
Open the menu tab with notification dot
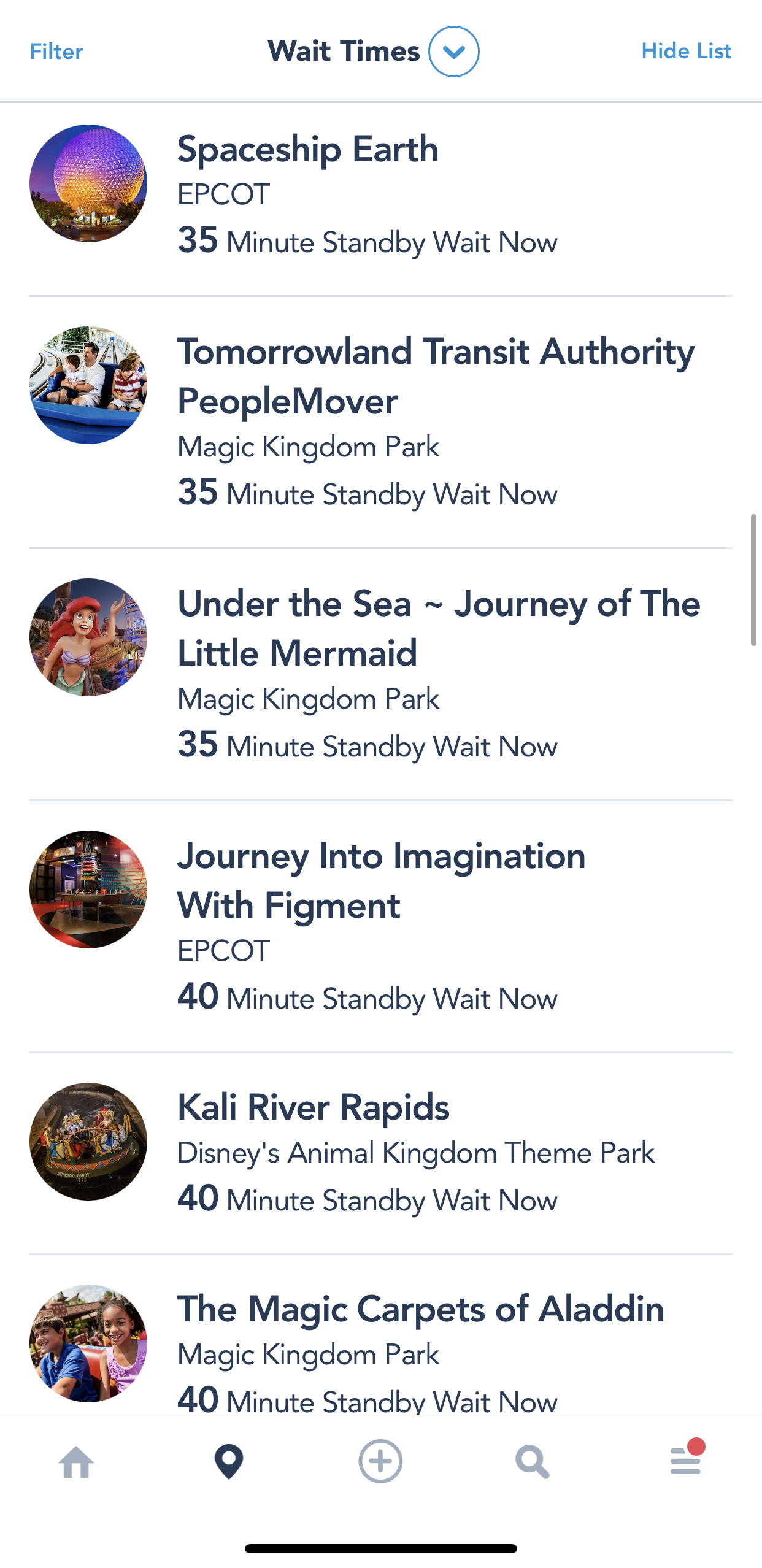[685, 1461]
